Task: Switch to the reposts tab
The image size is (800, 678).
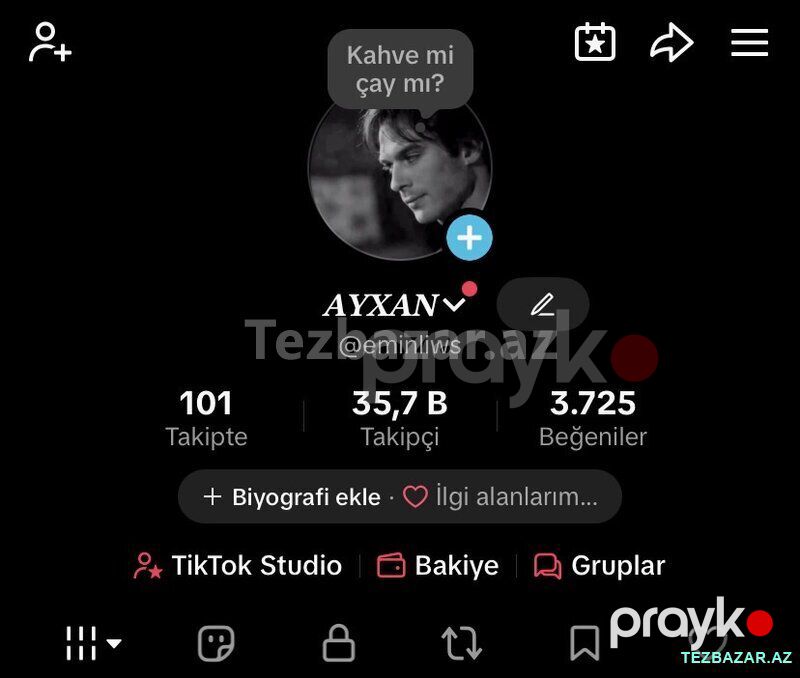Action: tap(462, 643)
